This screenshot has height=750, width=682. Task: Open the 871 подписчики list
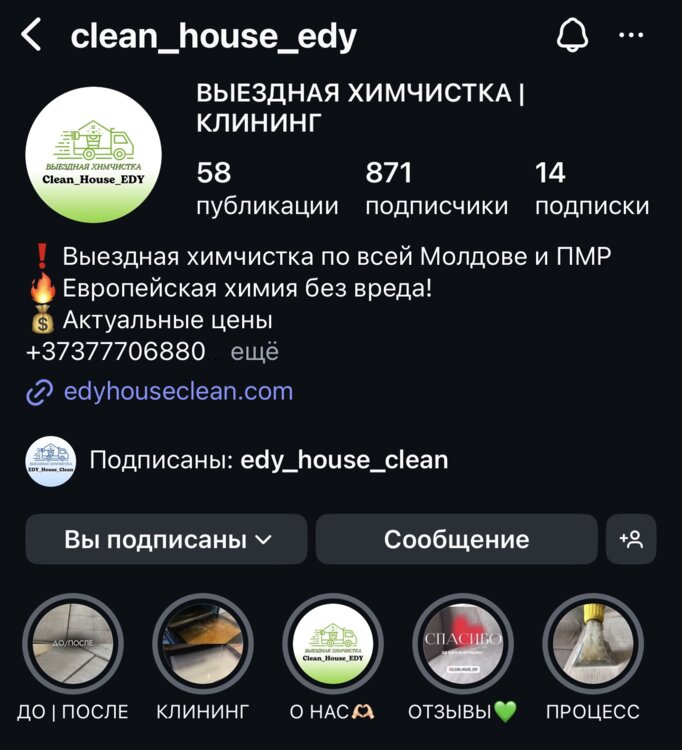pyautogui.click(x=436, y=188)
